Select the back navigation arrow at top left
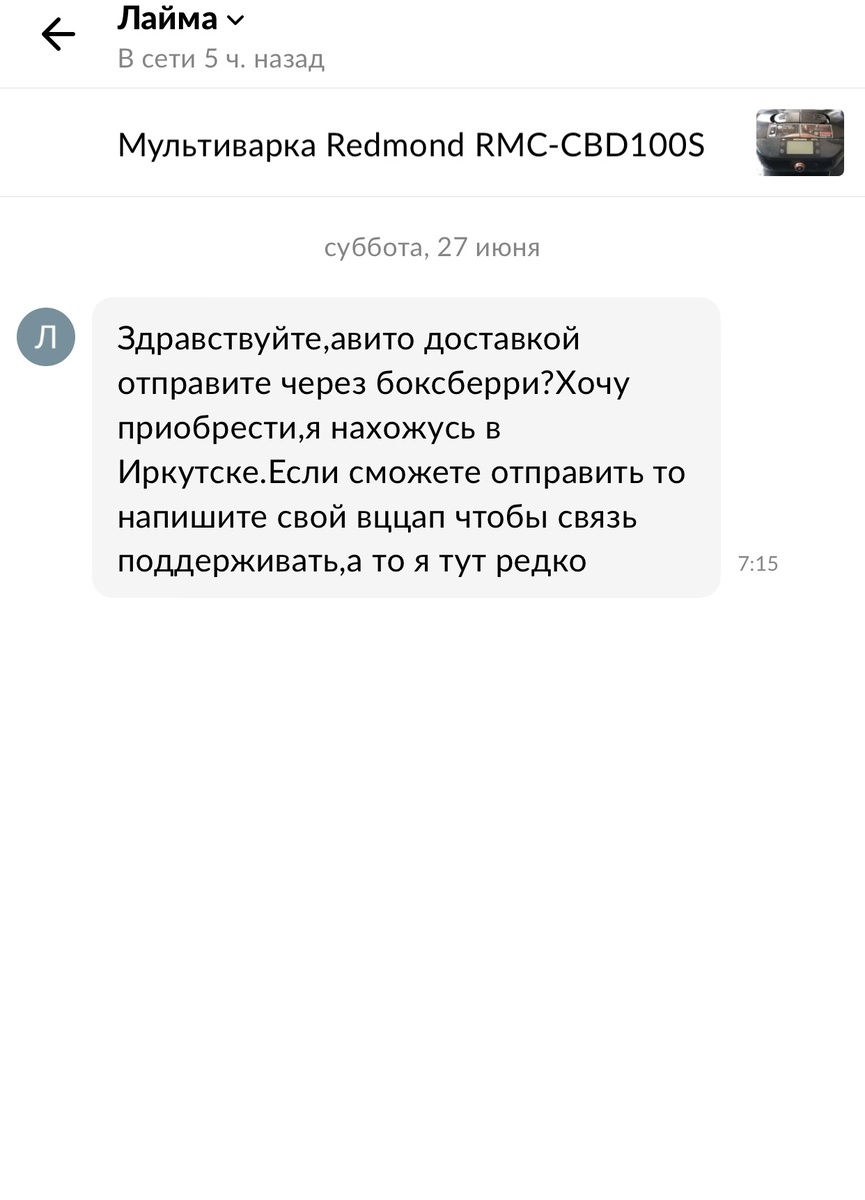The width and height of the screenshot is (865, 1200). click(x=57, y=34)
